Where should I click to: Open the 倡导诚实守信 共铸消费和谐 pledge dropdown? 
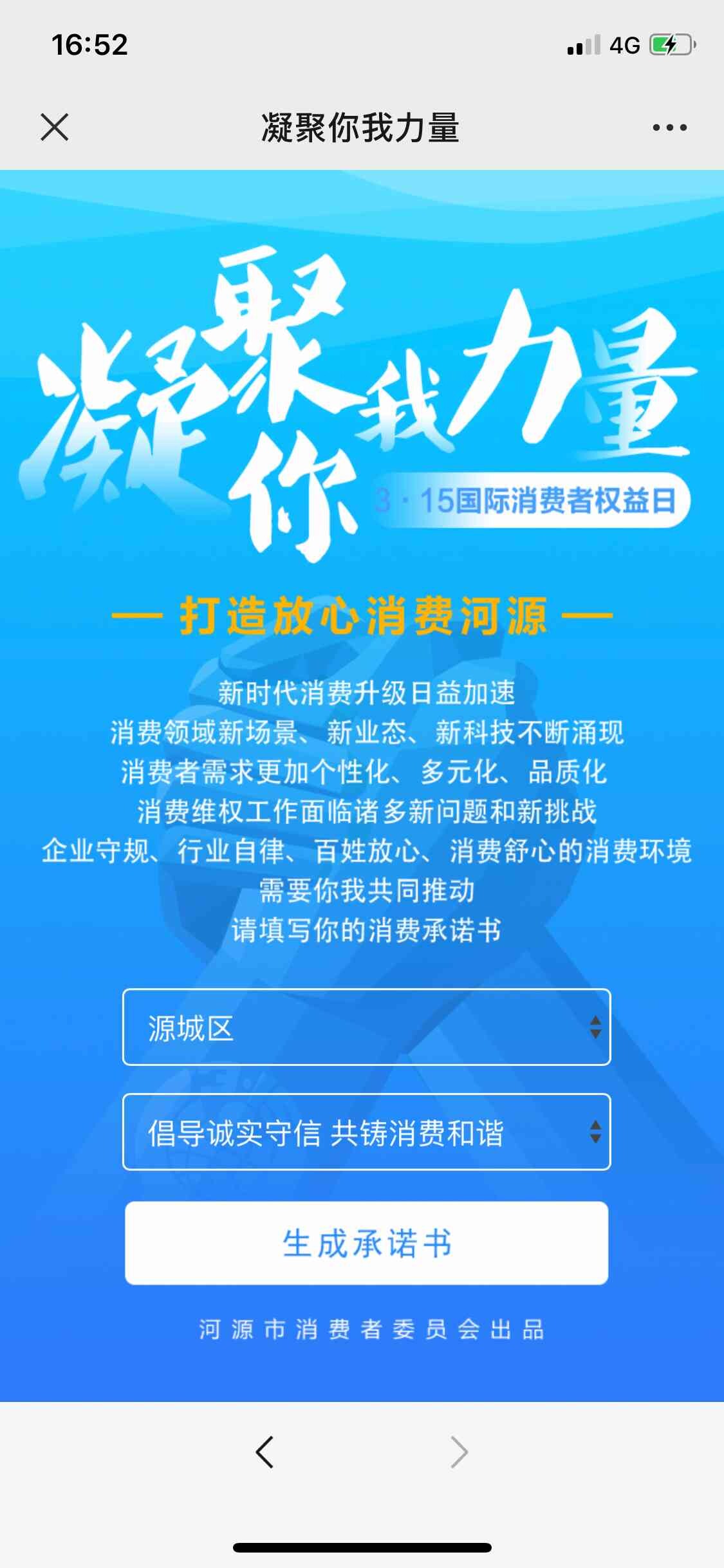click(x=366, y=1132)
